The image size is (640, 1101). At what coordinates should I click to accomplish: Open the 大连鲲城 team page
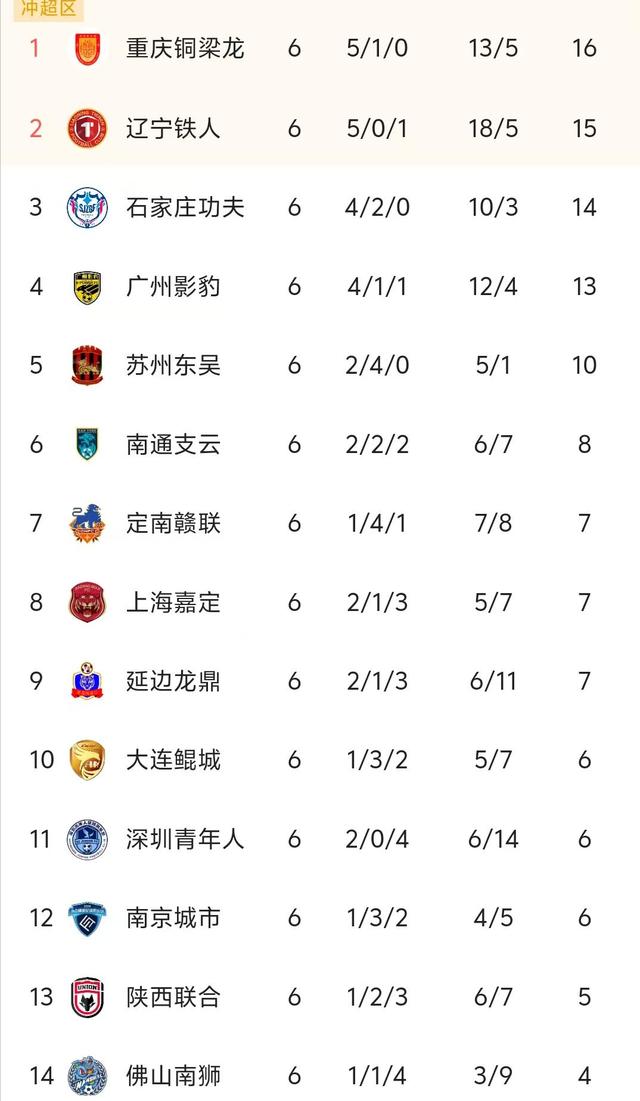172,760
